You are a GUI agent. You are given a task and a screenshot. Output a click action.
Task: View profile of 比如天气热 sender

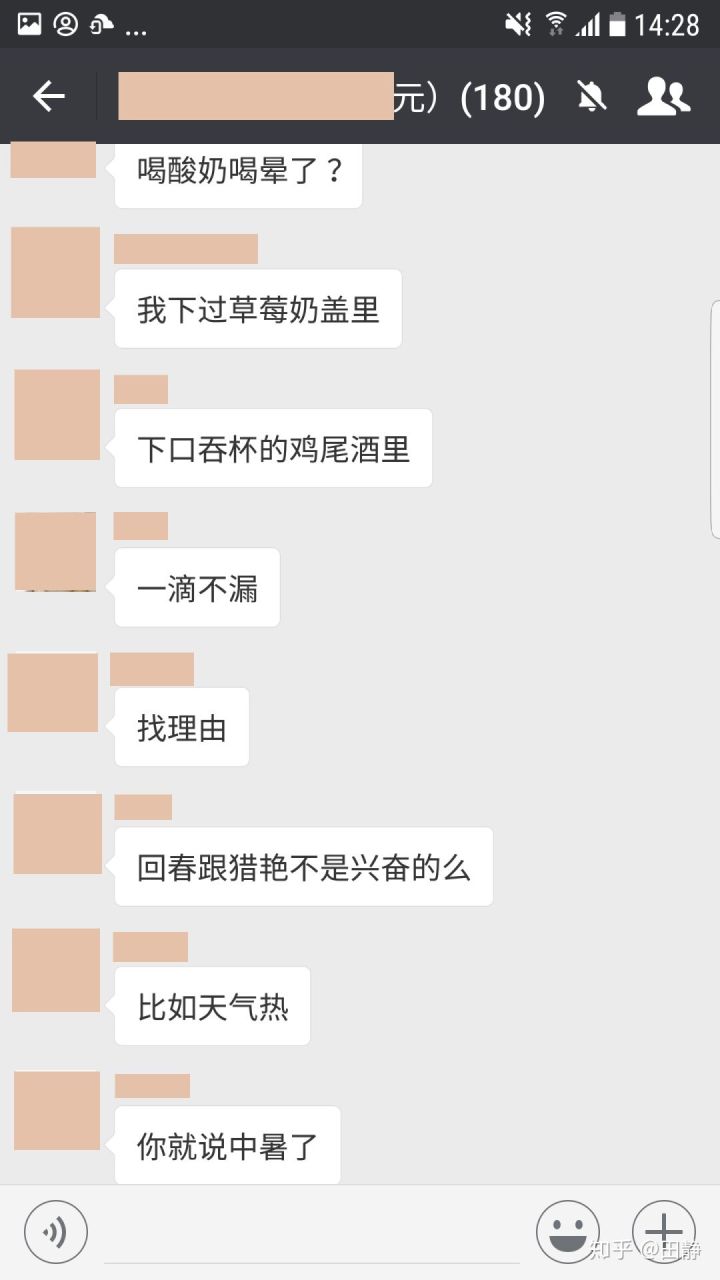[x=56, y=969]
